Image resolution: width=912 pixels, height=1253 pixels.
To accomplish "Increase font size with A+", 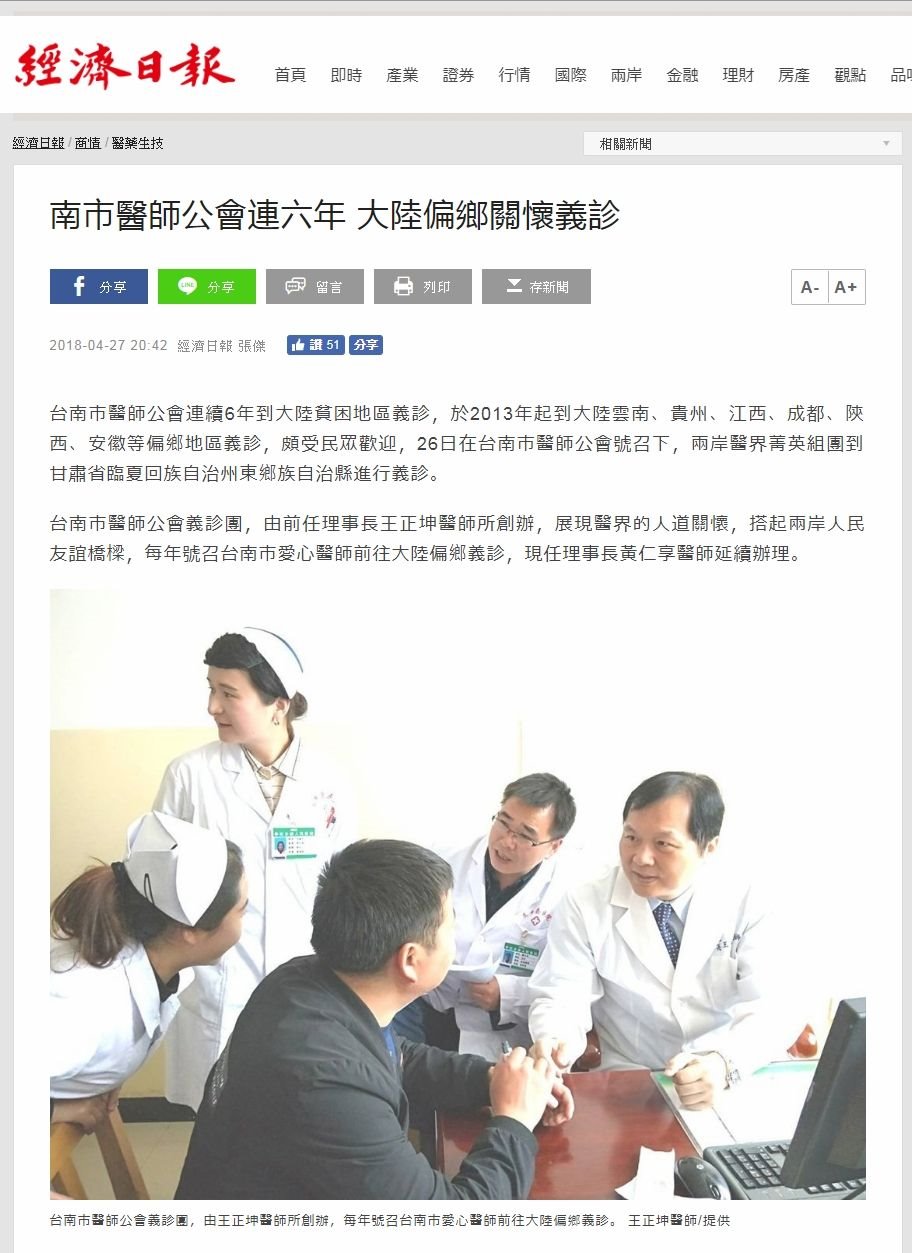I will pyautogui.click(x=846, y=287).
